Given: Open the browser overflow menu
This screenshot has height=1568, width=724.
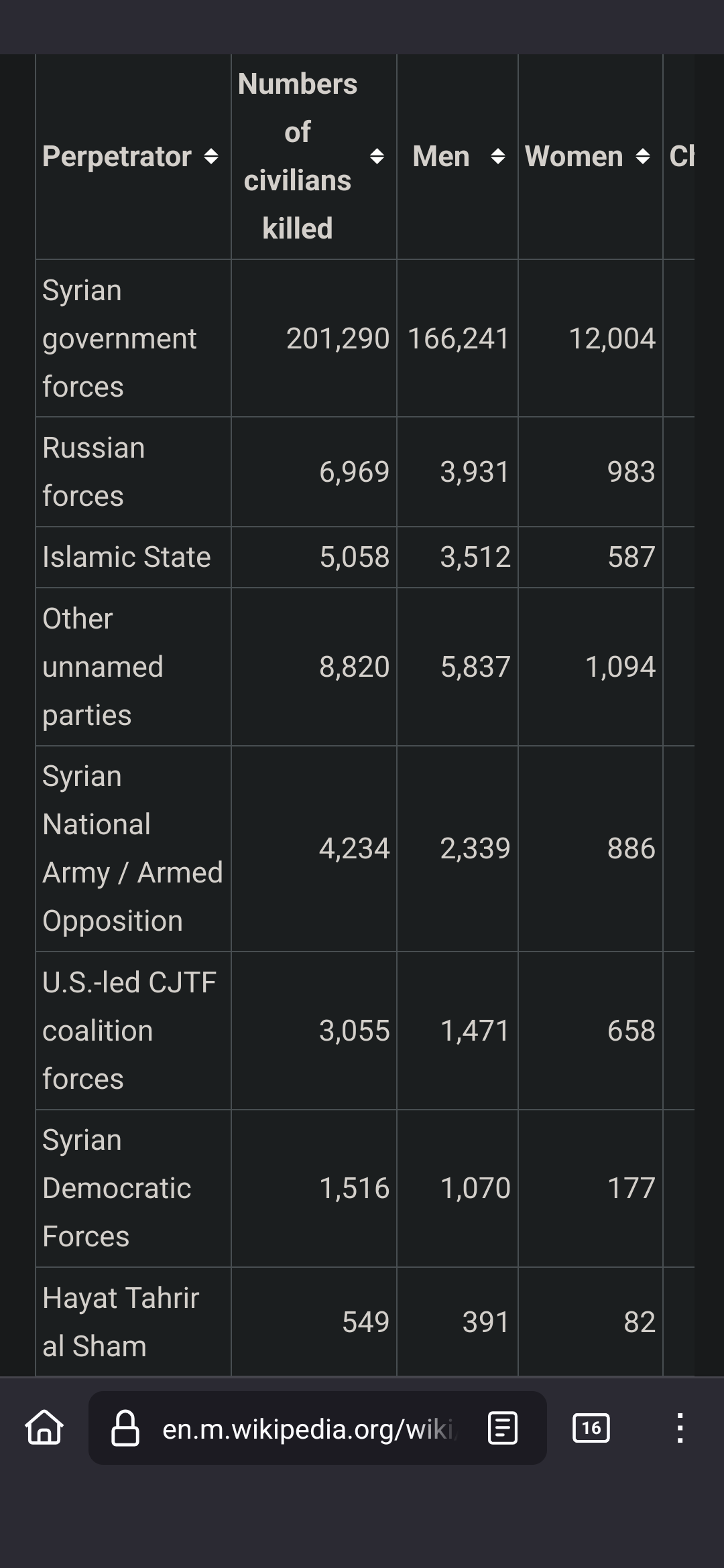Looking at the screenshot, I should tap(680, 1428).
